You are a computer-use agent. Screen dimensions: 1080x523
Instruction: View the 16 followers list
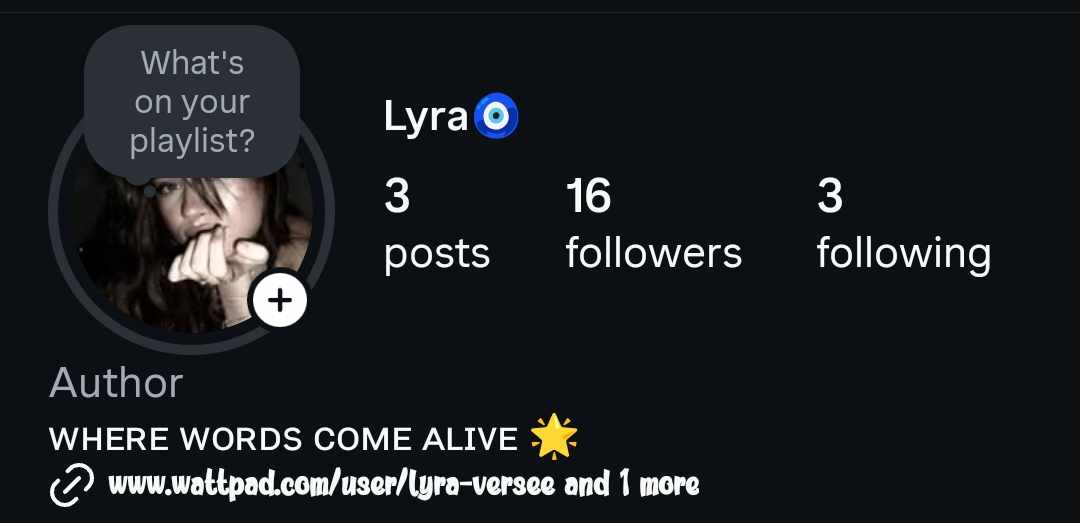pos(653,224)
